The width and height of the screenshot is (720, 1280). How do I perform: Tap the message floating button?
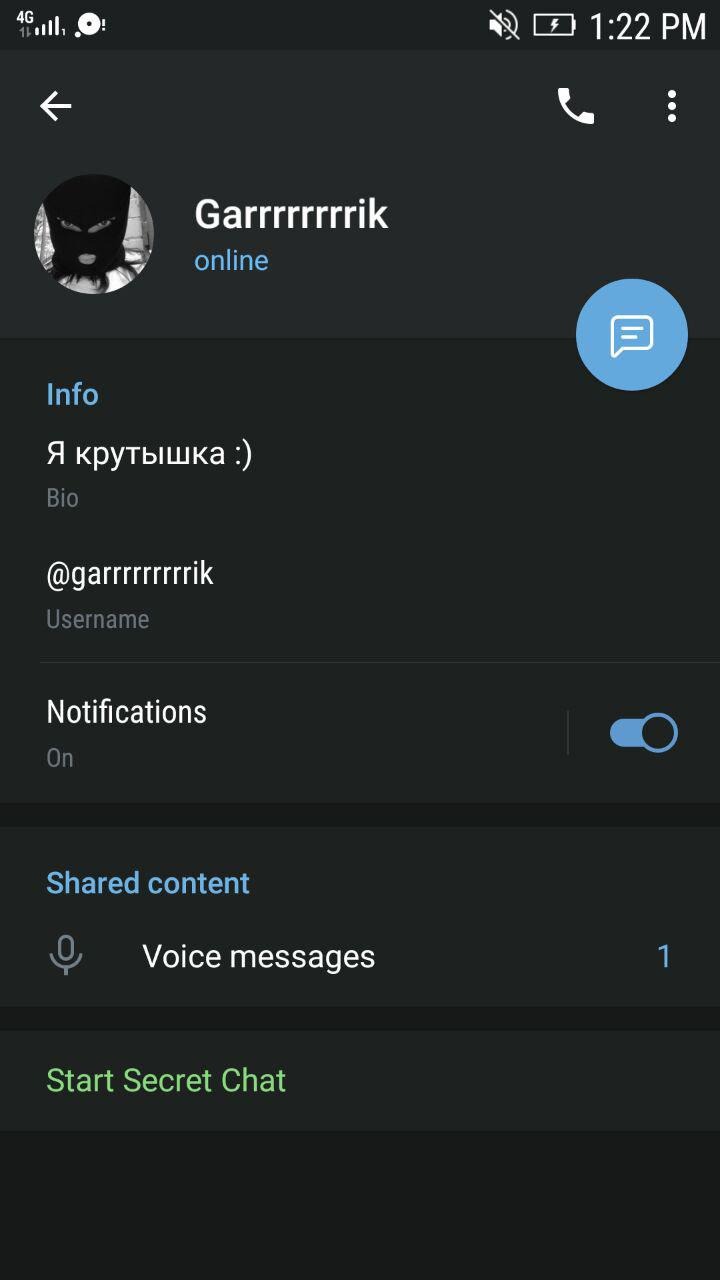631,335
